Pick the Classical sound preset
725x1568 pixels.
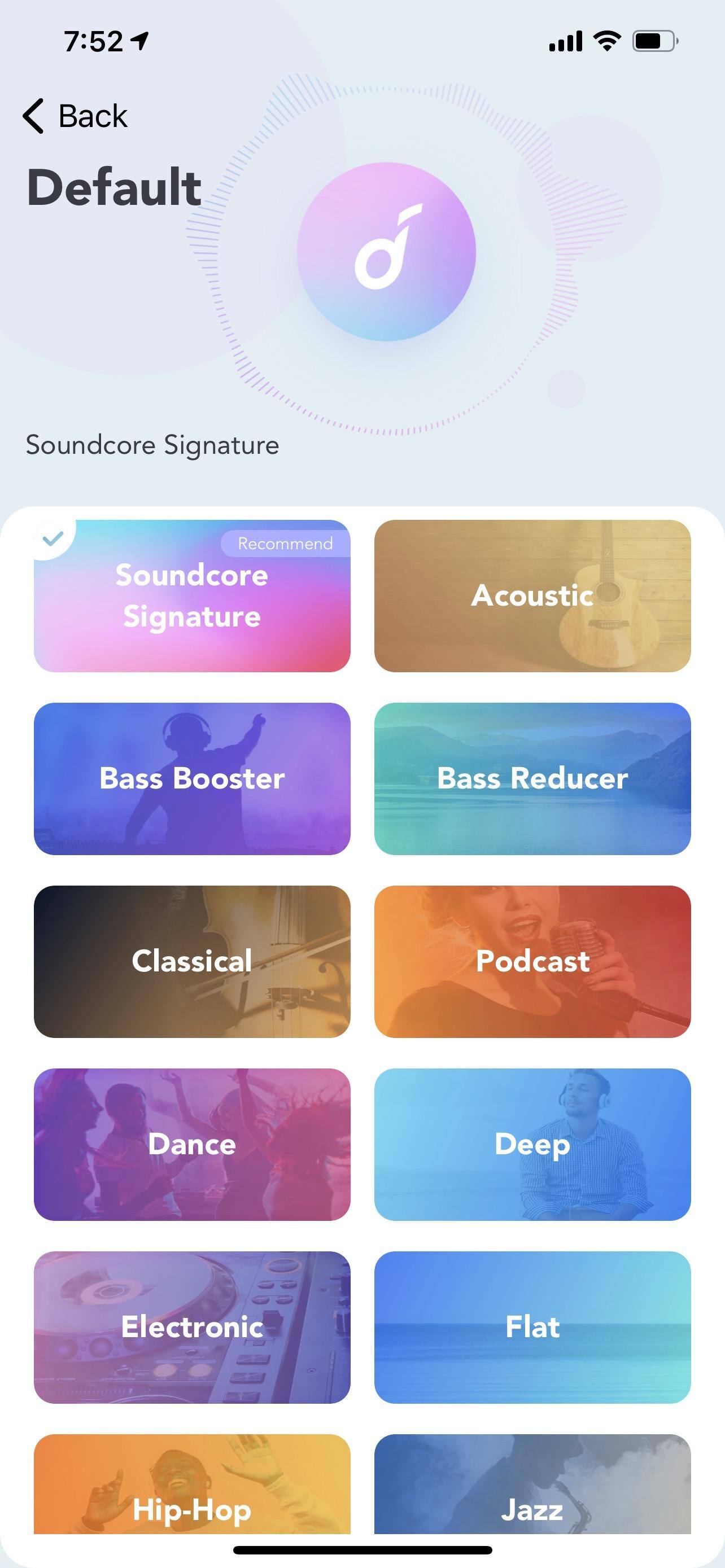[x=192, y=961]
